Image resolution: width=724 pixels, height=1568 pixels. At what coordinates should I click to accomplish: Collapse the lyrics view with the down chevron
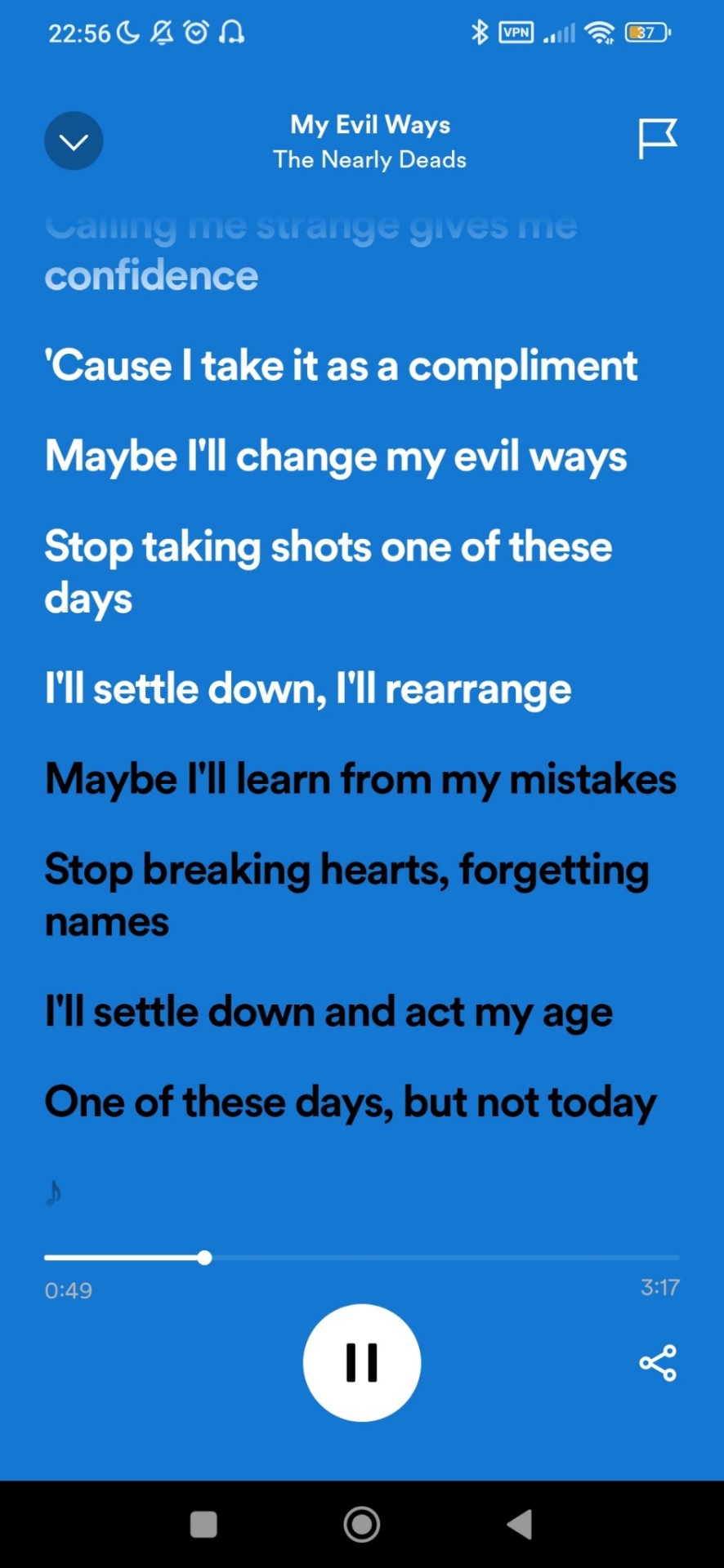(74, 141)
